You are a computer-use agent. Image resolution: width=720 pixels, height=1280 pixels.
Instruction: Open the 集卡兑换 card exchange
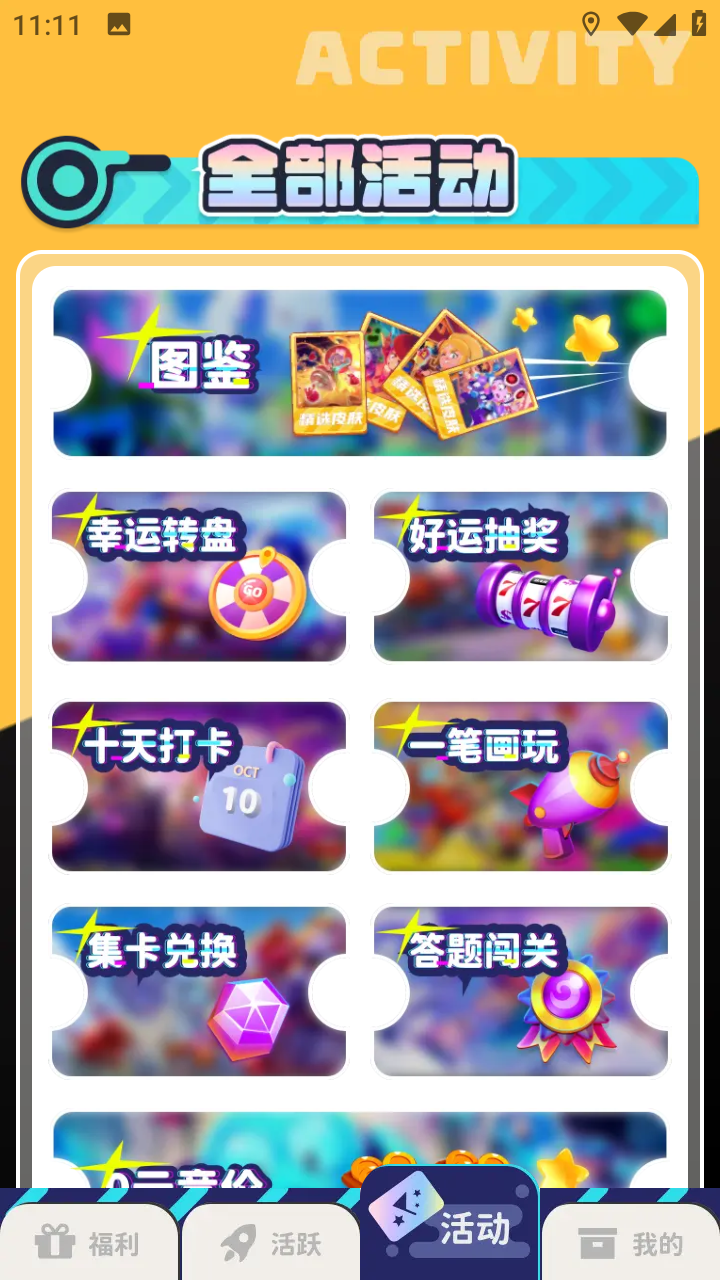[199, 991]
